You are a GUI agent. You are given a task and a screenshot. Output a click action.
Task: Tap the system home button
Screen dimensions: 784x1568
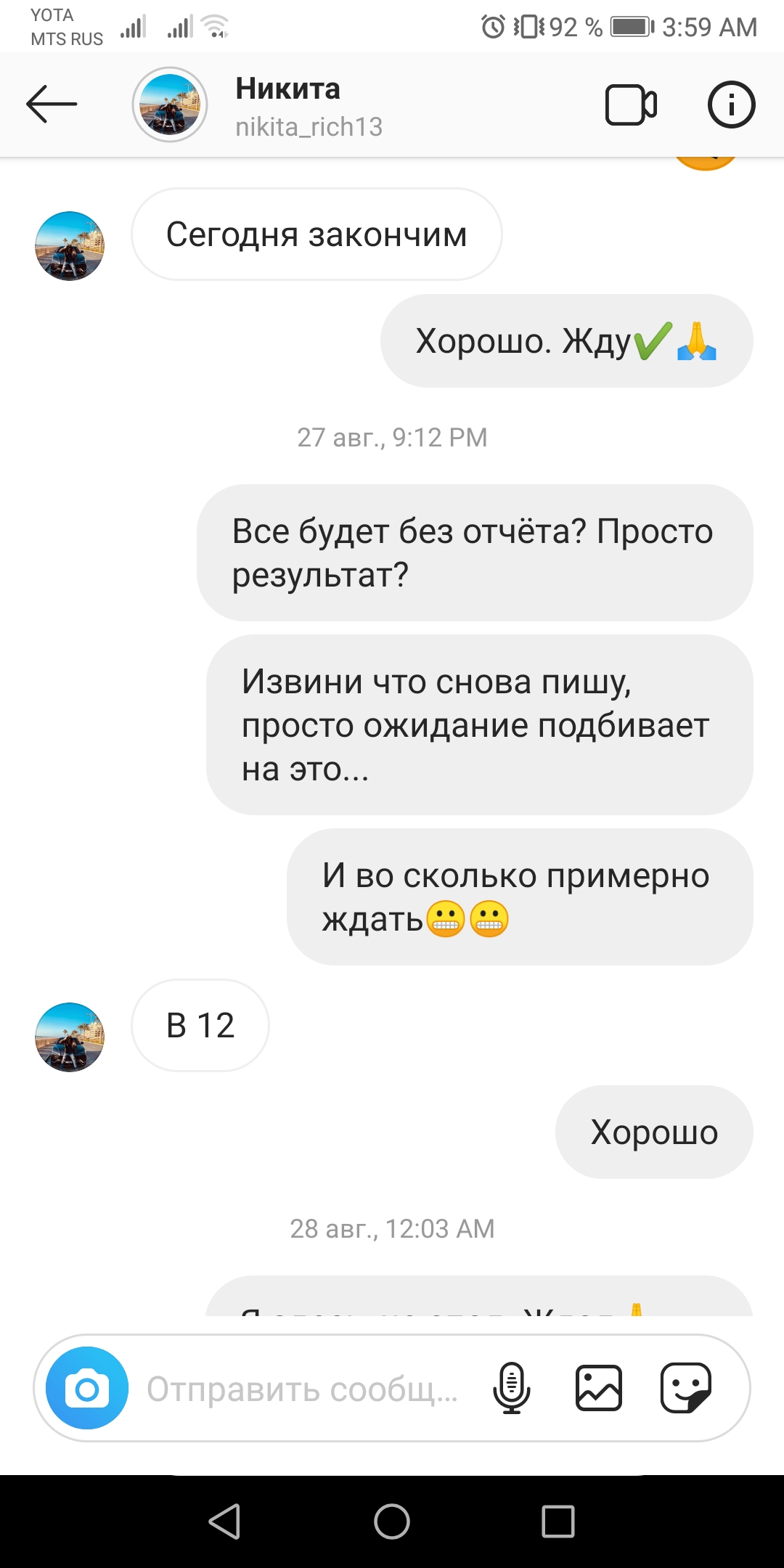(x=392, y=1522)
